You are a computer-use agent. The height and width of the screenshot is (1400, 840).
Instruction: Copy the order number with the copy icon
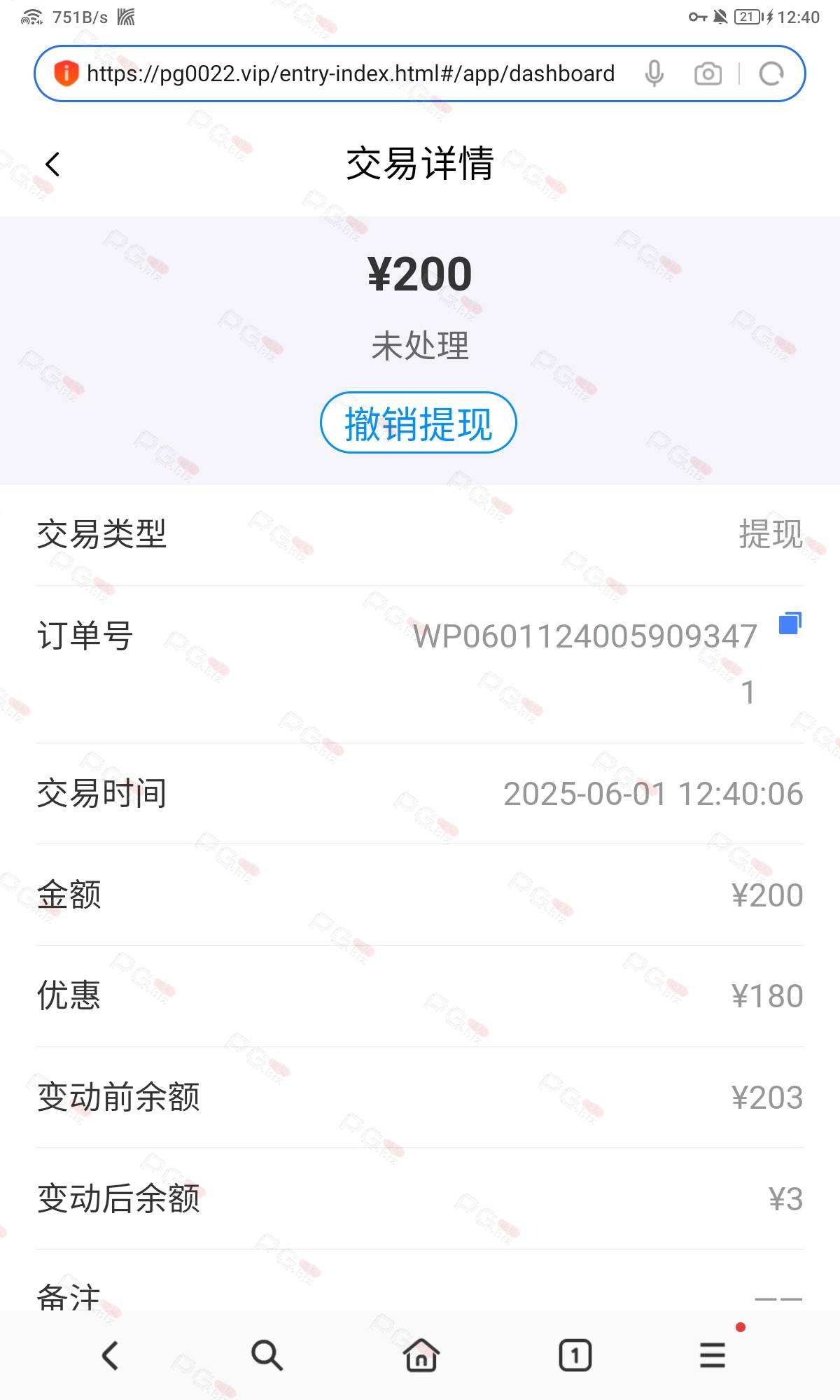coord(790,623)
